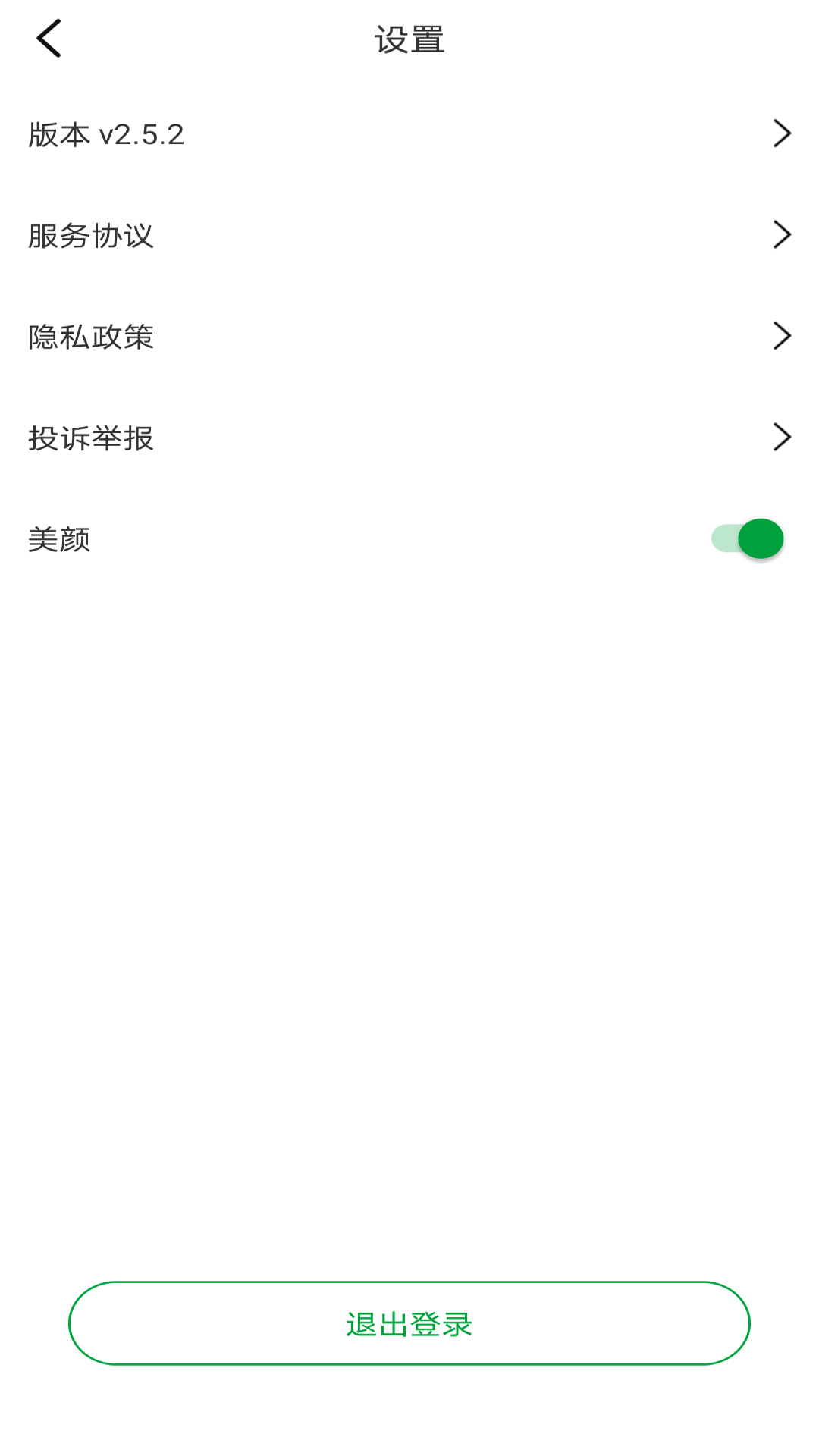Open the 隐私政策 chevron arrow
819x1456 pixels.
[782, 337]
